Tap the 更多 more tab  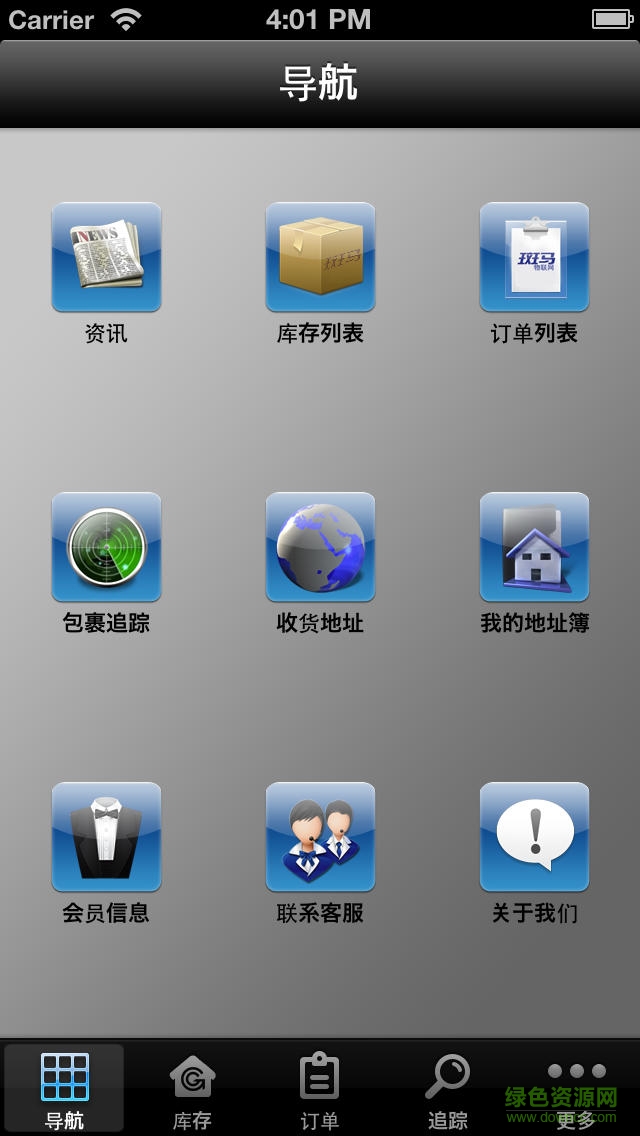tap(576, 1090)
